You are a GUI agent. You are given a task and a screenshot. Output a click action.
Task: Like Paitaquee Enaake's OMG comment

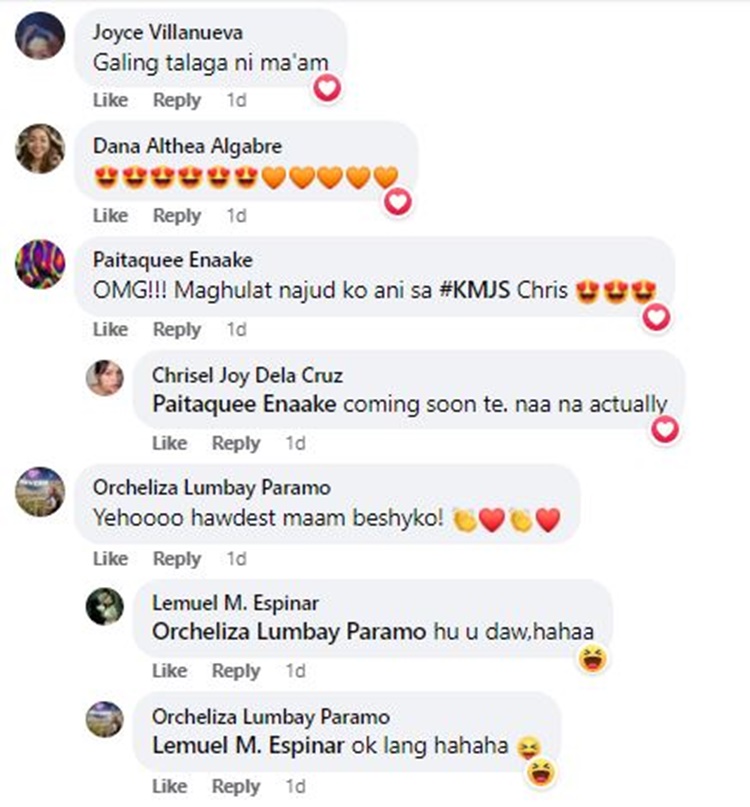click(110, 330)
